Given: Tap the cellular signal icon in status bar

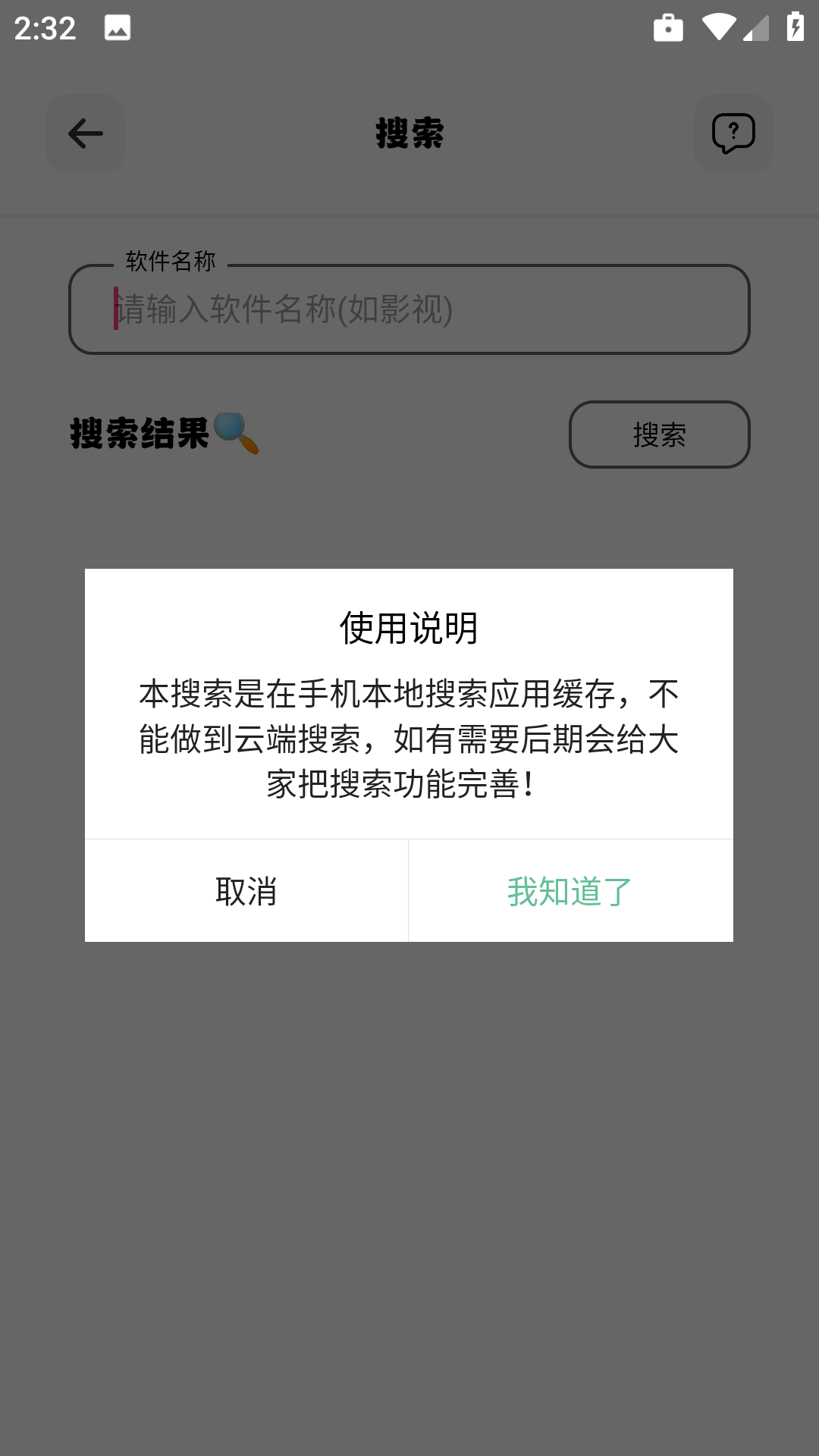Looking at the screenshot, I should pyautogui.click(x=753, y=27).
